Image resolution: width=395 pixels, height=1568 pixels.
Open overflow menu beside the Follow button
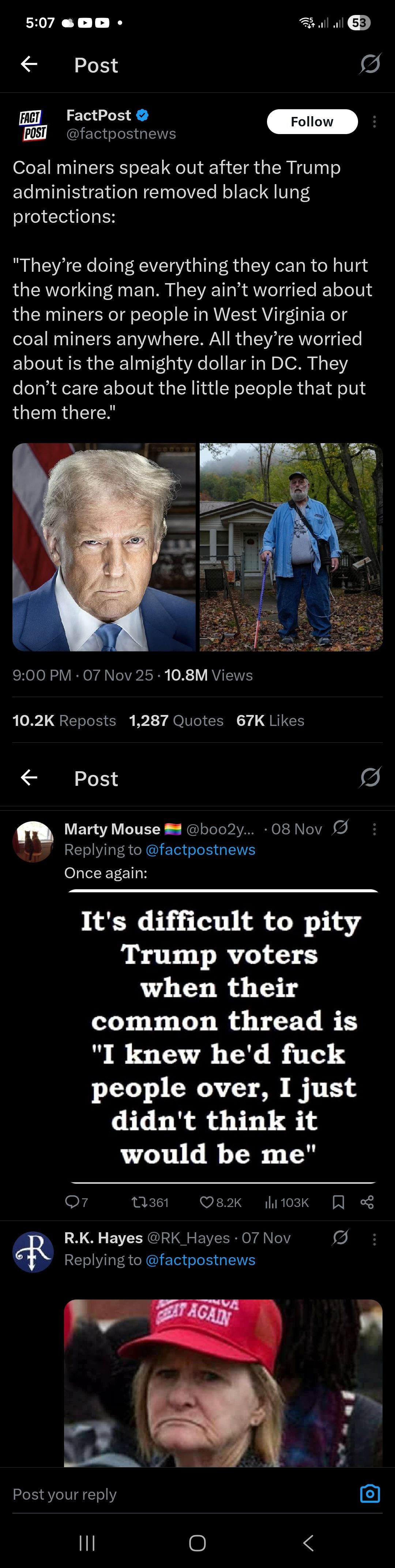tap(374, 122)
